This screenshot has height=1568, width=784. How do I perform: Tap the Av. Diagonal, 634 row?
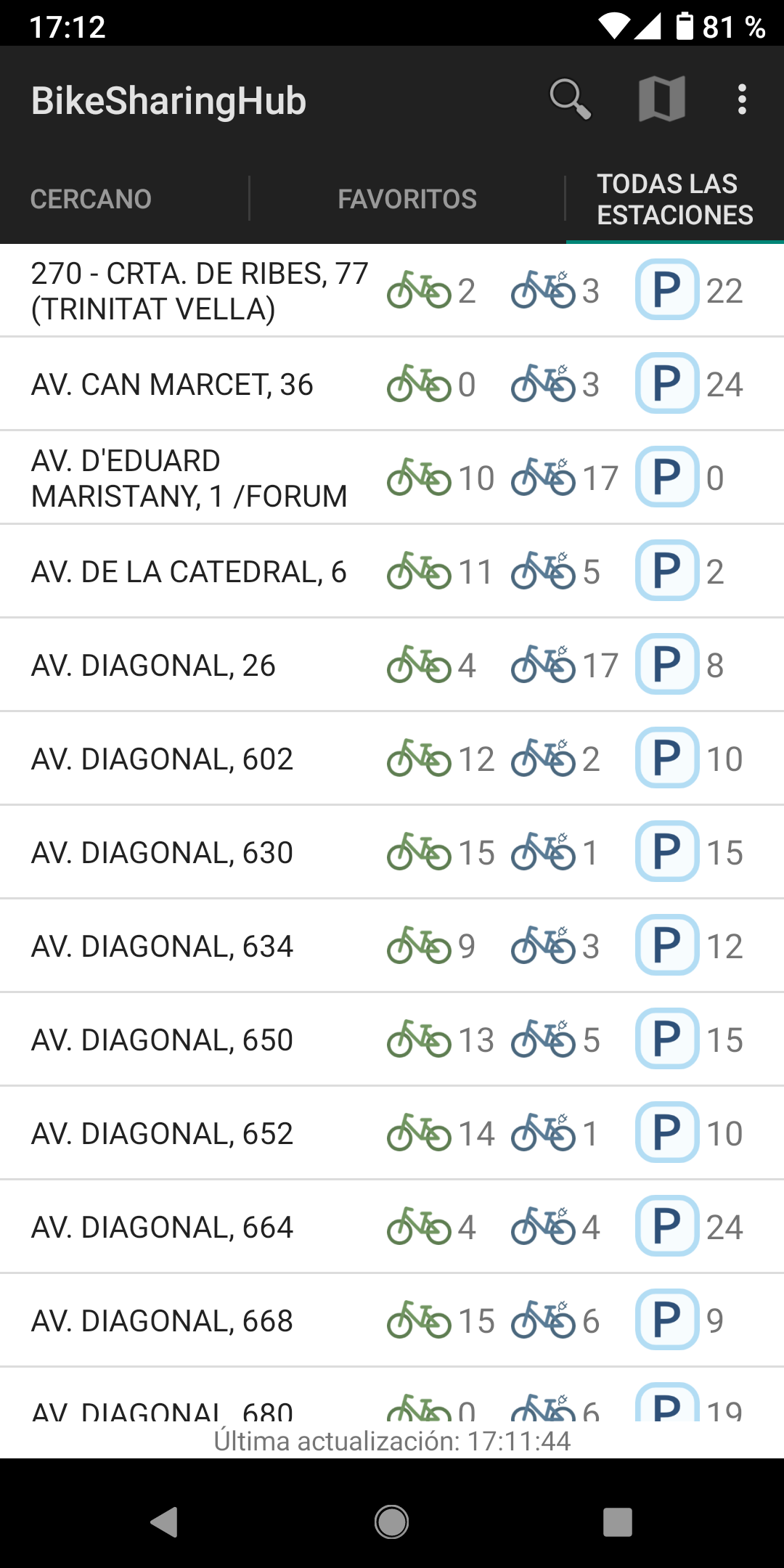click(162, 947)
